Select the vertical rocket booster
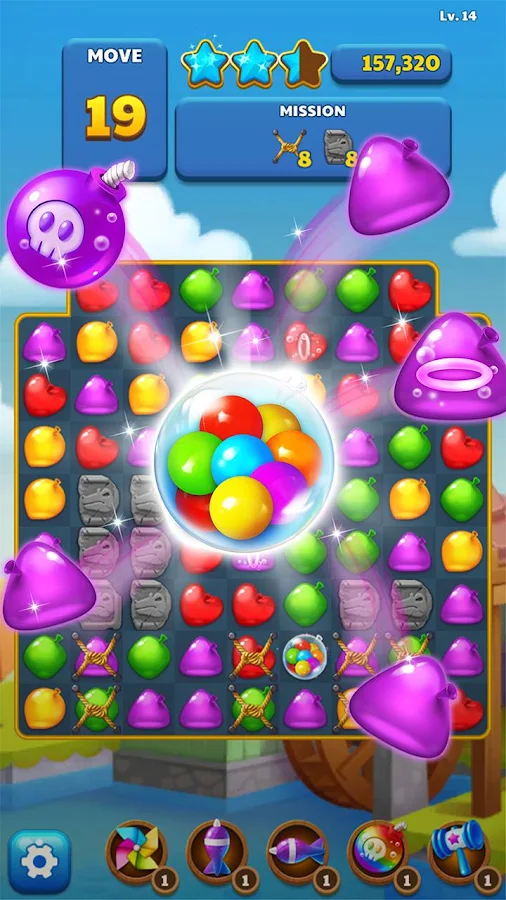 click(x=217, y=852)
